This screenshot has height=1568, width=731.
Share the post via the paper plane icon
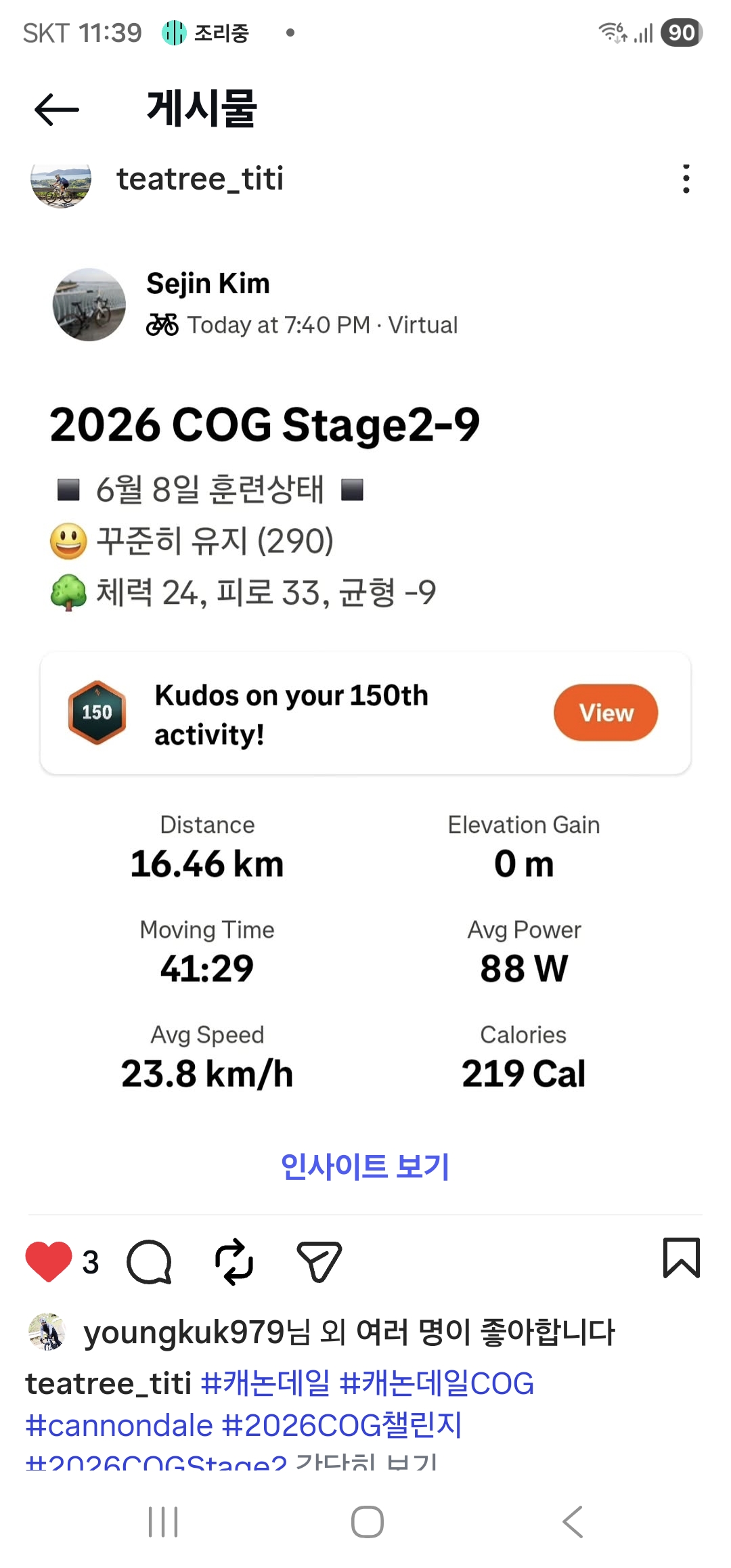point(319,1262)
